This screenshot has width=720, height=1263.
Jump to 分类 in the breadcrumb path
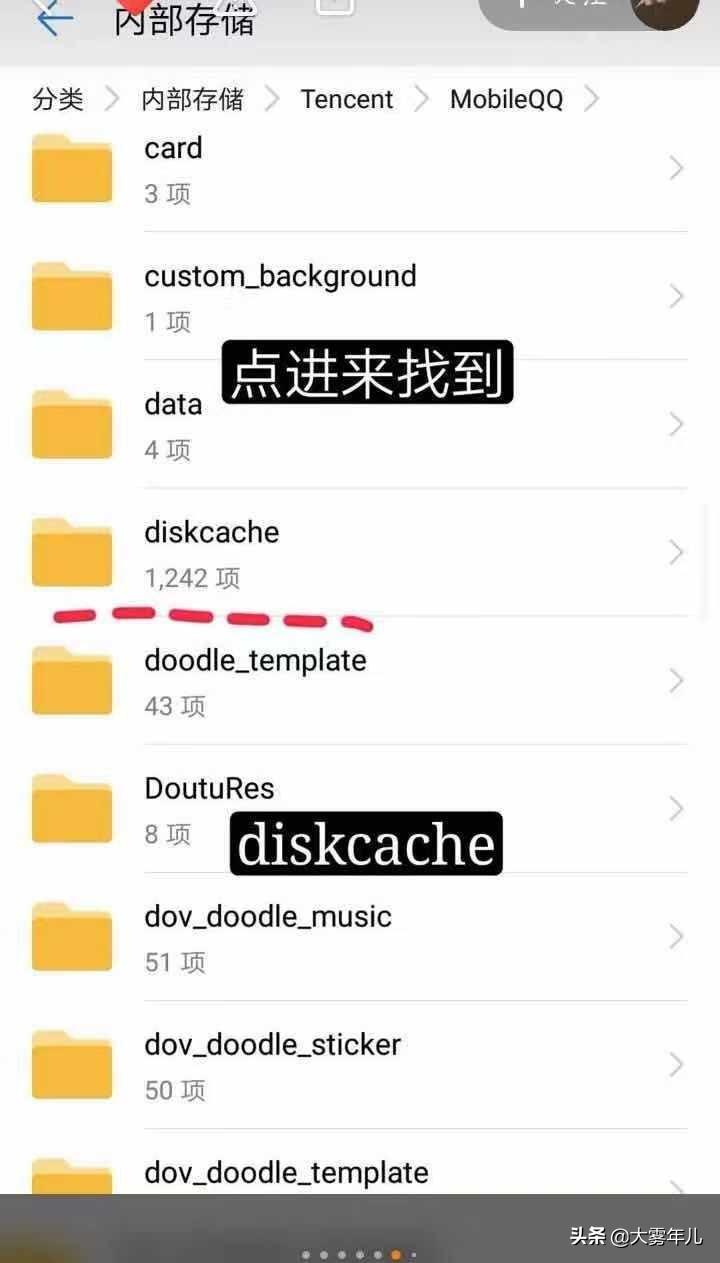[x=58, y=99]
